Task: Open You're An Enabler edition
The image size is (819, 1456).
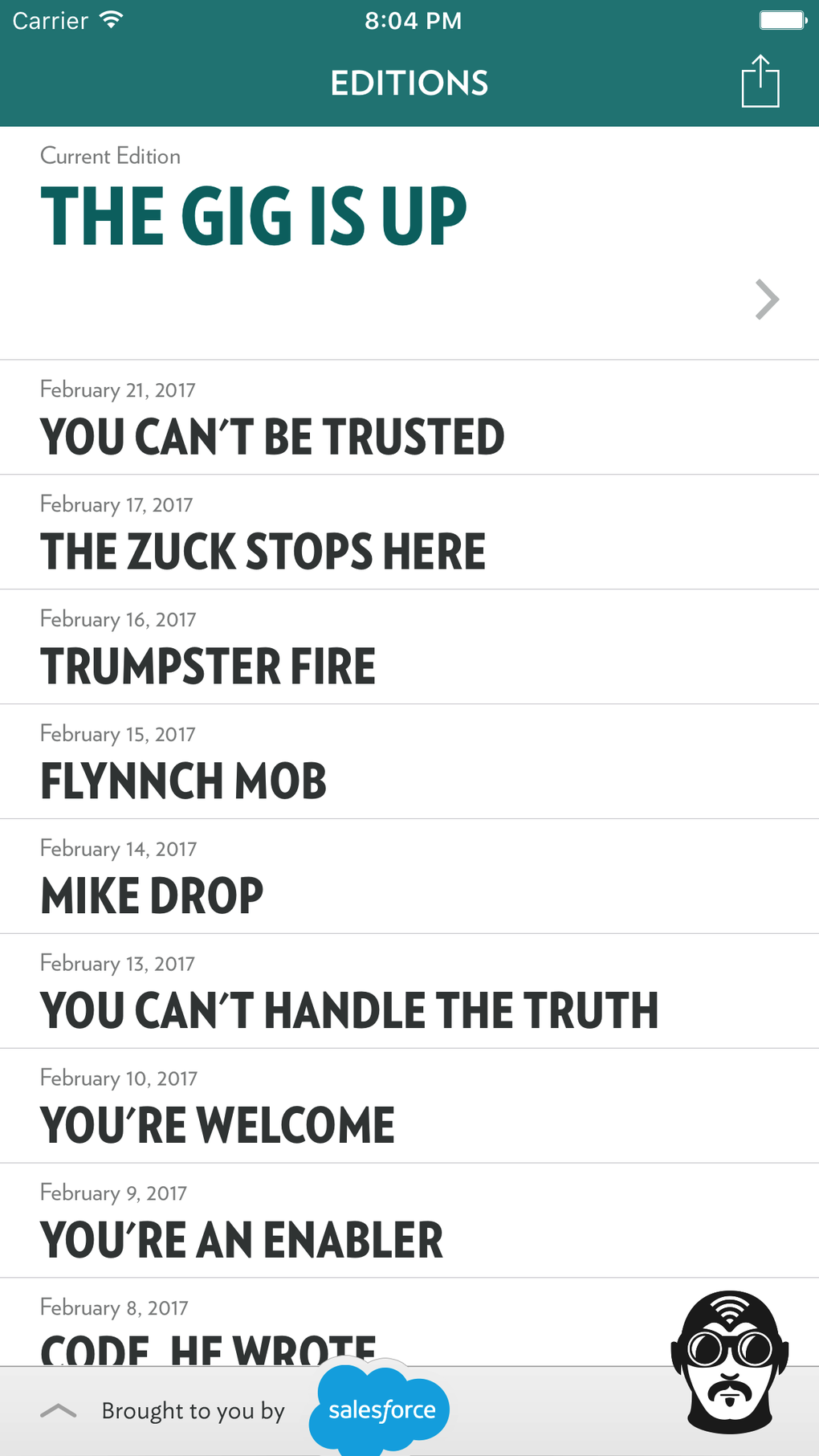Action: tap(409, 1221)
